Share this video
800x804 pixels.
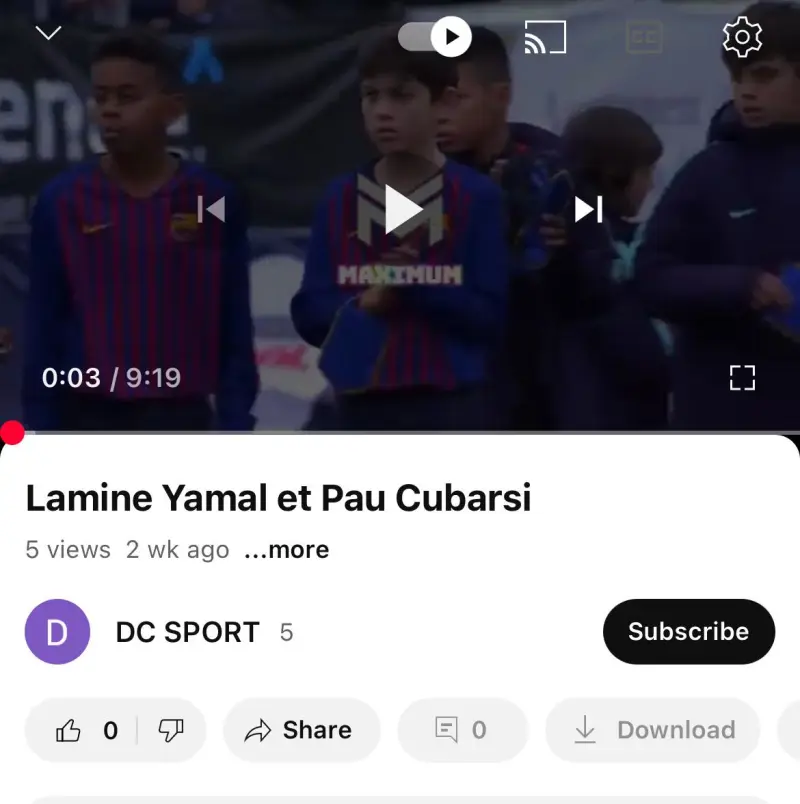tap(301, 731)
